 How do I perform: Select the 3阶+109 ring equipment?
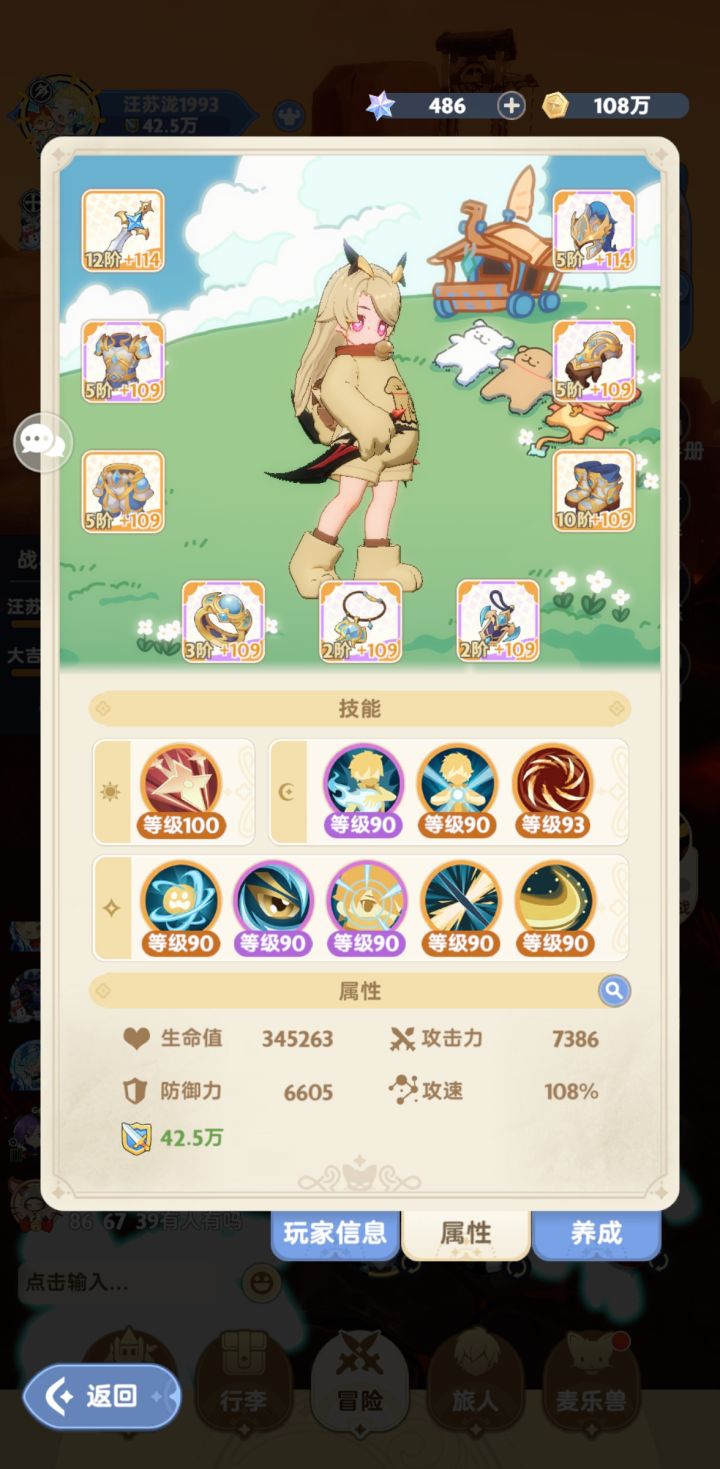[x=222, y=620]
